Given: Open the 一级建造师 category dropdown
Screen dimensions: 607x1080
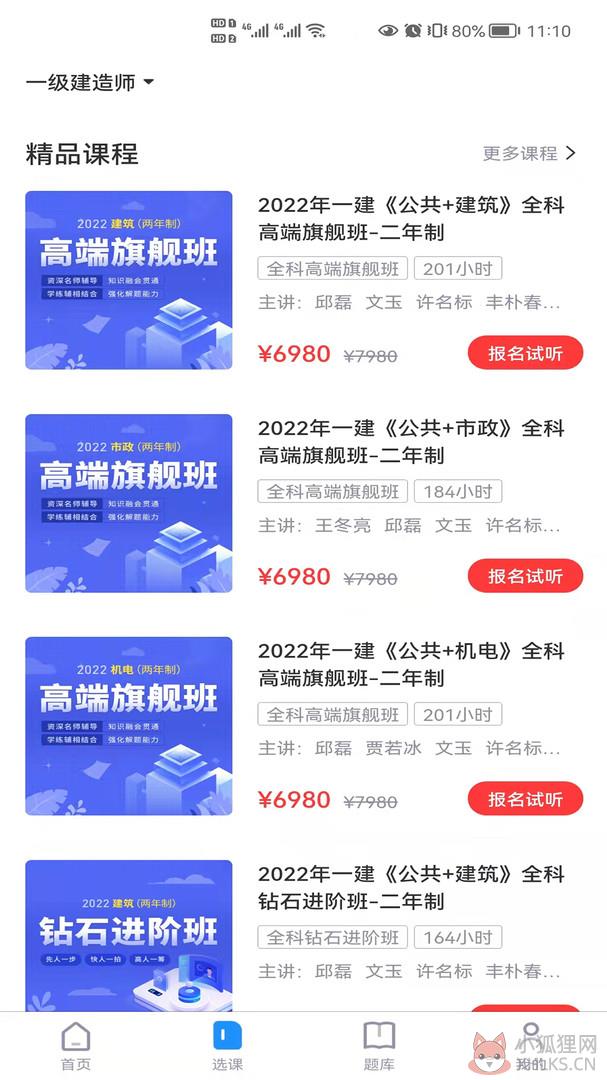Looking at the screenshot, I should pyautogui.click(x=90, y=83).
